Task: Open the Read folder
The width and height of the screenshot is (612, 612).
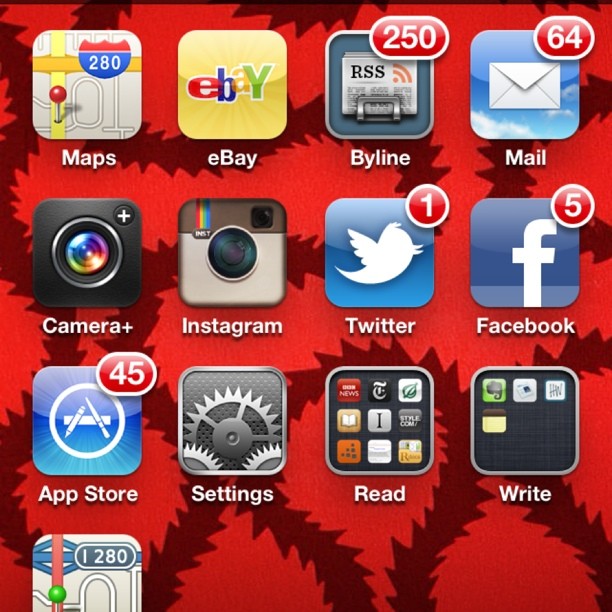Action: 379,421
